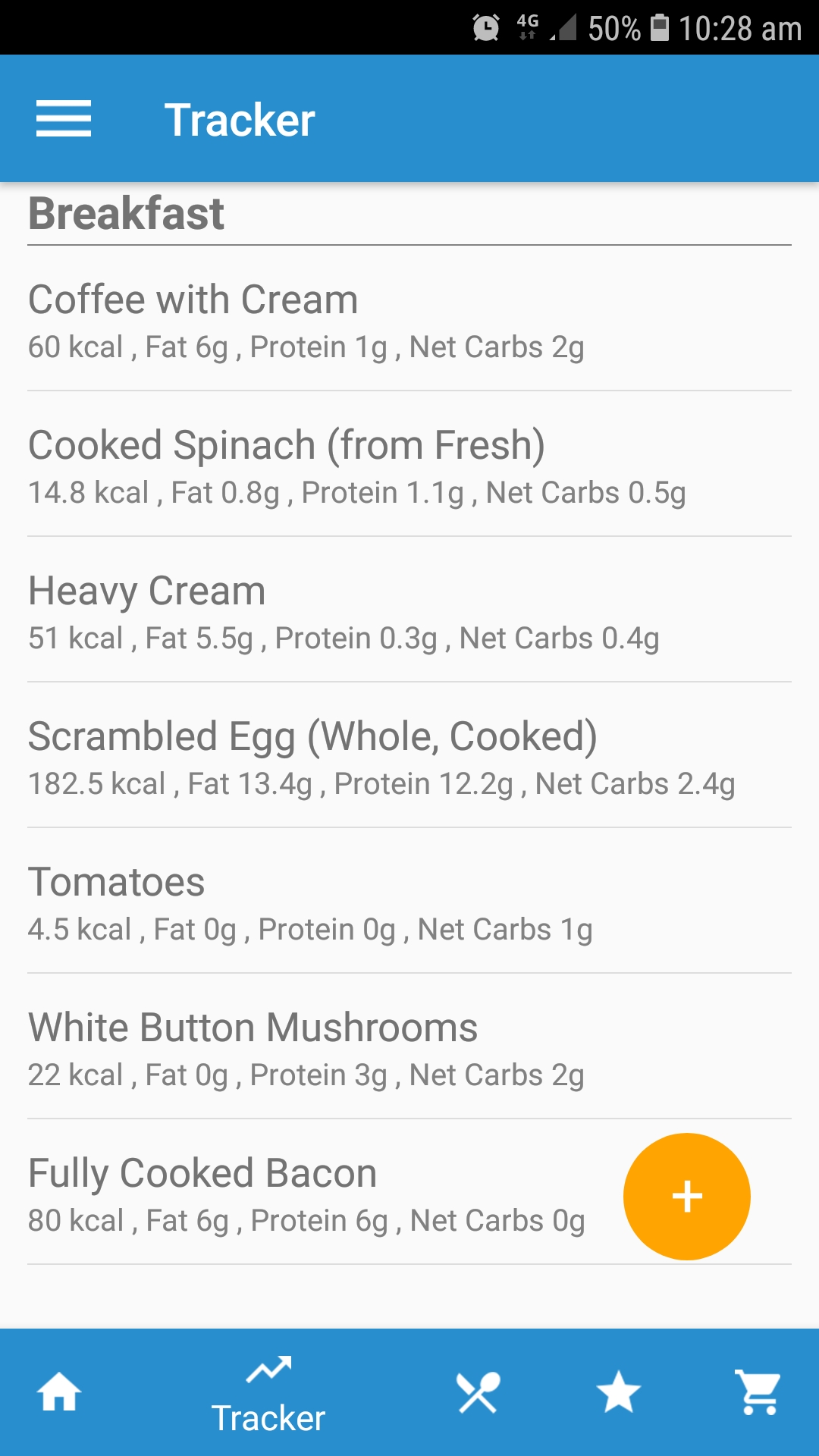Add a new food with the plus button
This screenshot has height=1456, width=819.
687,1197
